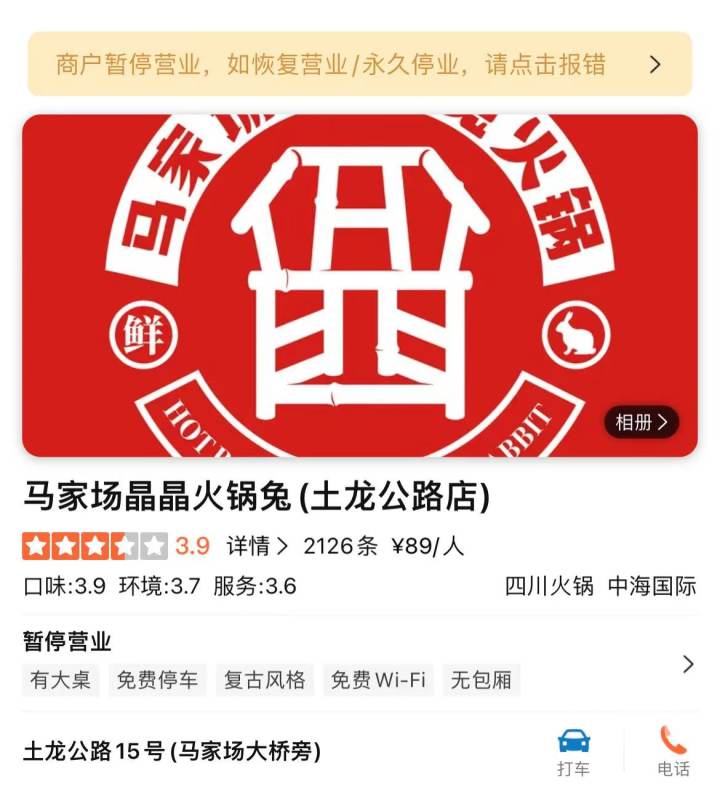Expand the business status and amenities row
Image resolution: width=720 pixels, height=787 pixels.
click(687, 664)
